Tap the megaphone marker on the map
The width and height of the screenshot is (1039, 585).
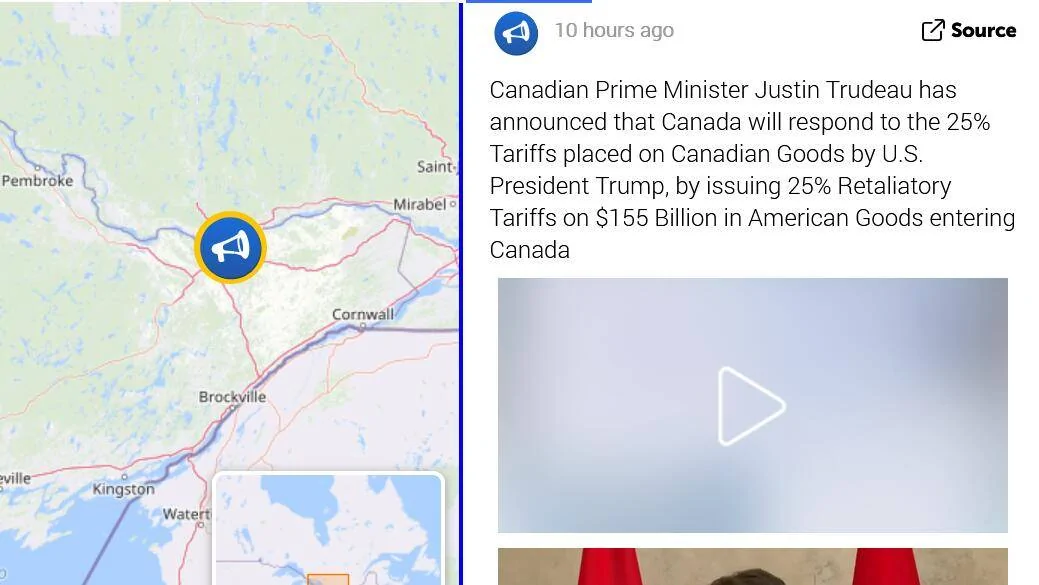[231, 247]
